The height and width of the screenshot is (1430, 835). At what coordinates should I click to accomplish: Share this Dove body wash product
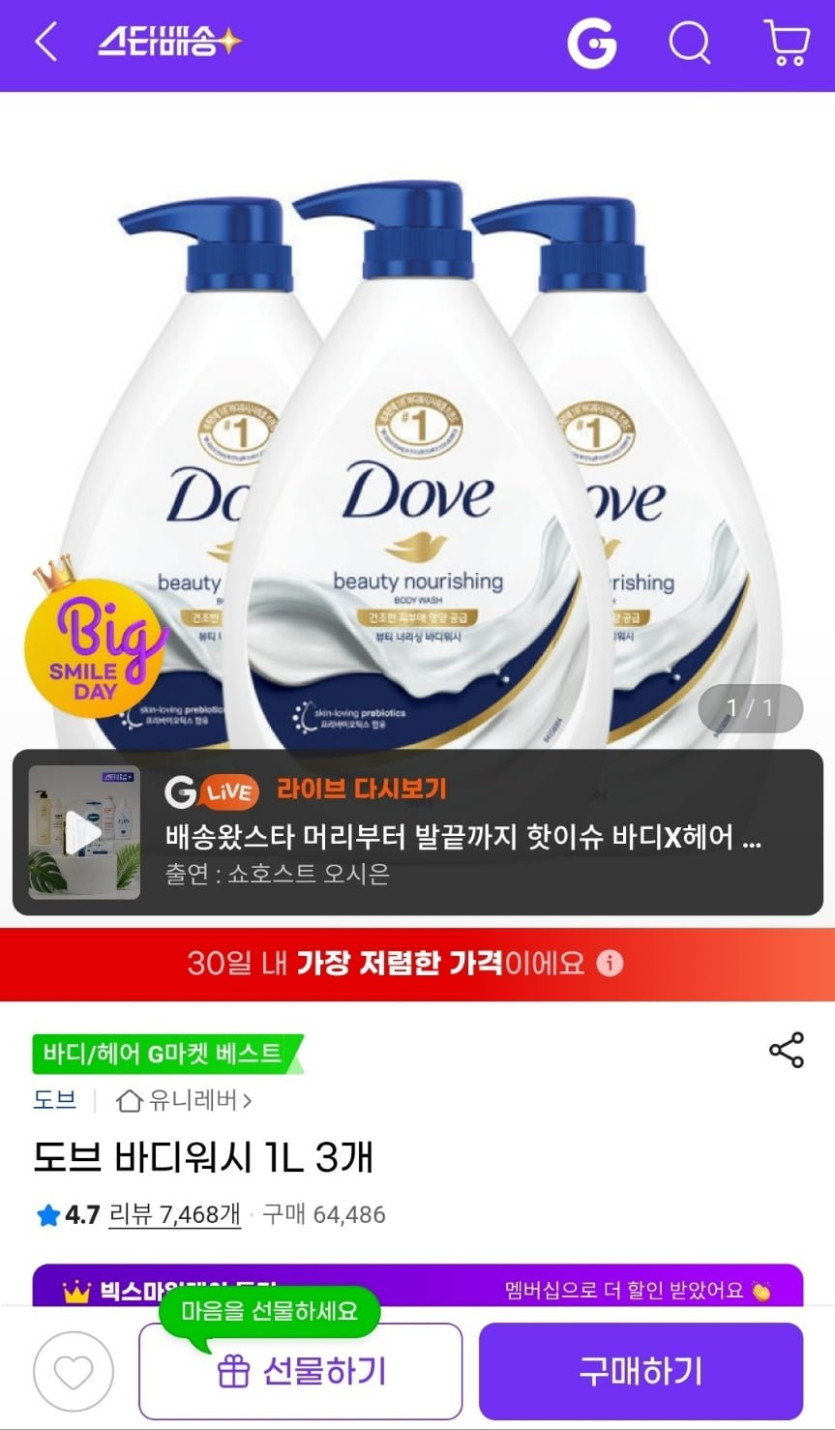[x=786, y=1050]
